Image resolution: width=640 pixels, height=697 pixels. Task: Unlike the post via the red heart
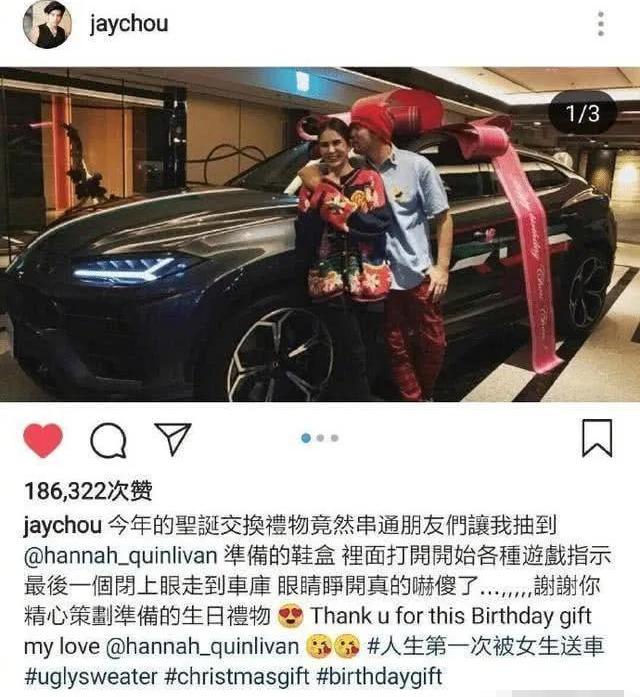click(x=42, y=440)
